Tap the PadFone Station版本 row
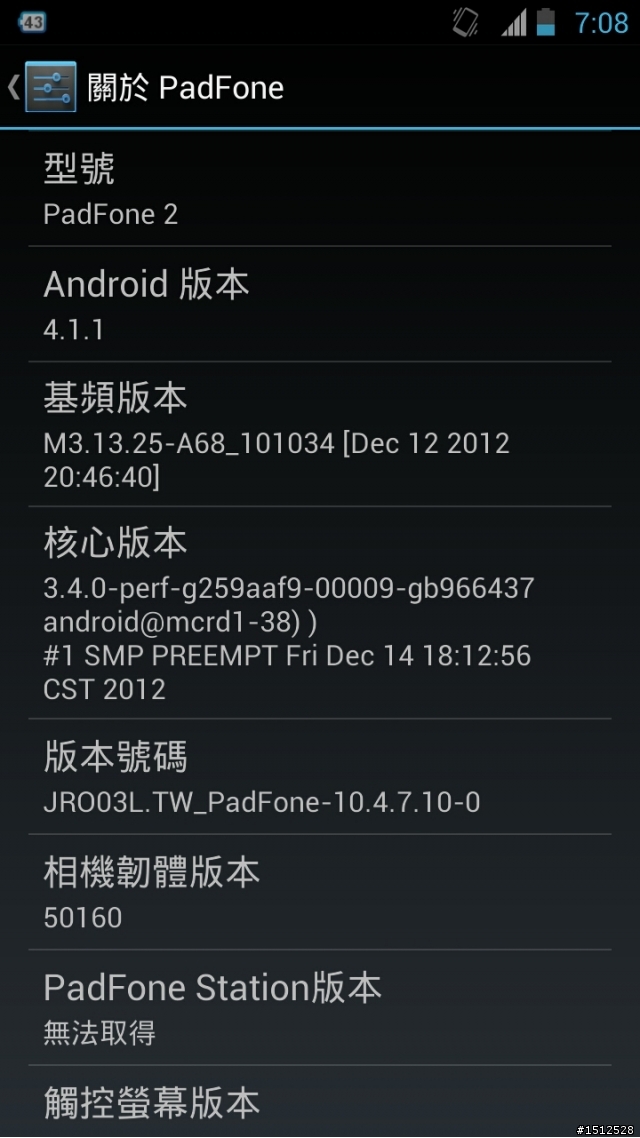 (320, 1007)
